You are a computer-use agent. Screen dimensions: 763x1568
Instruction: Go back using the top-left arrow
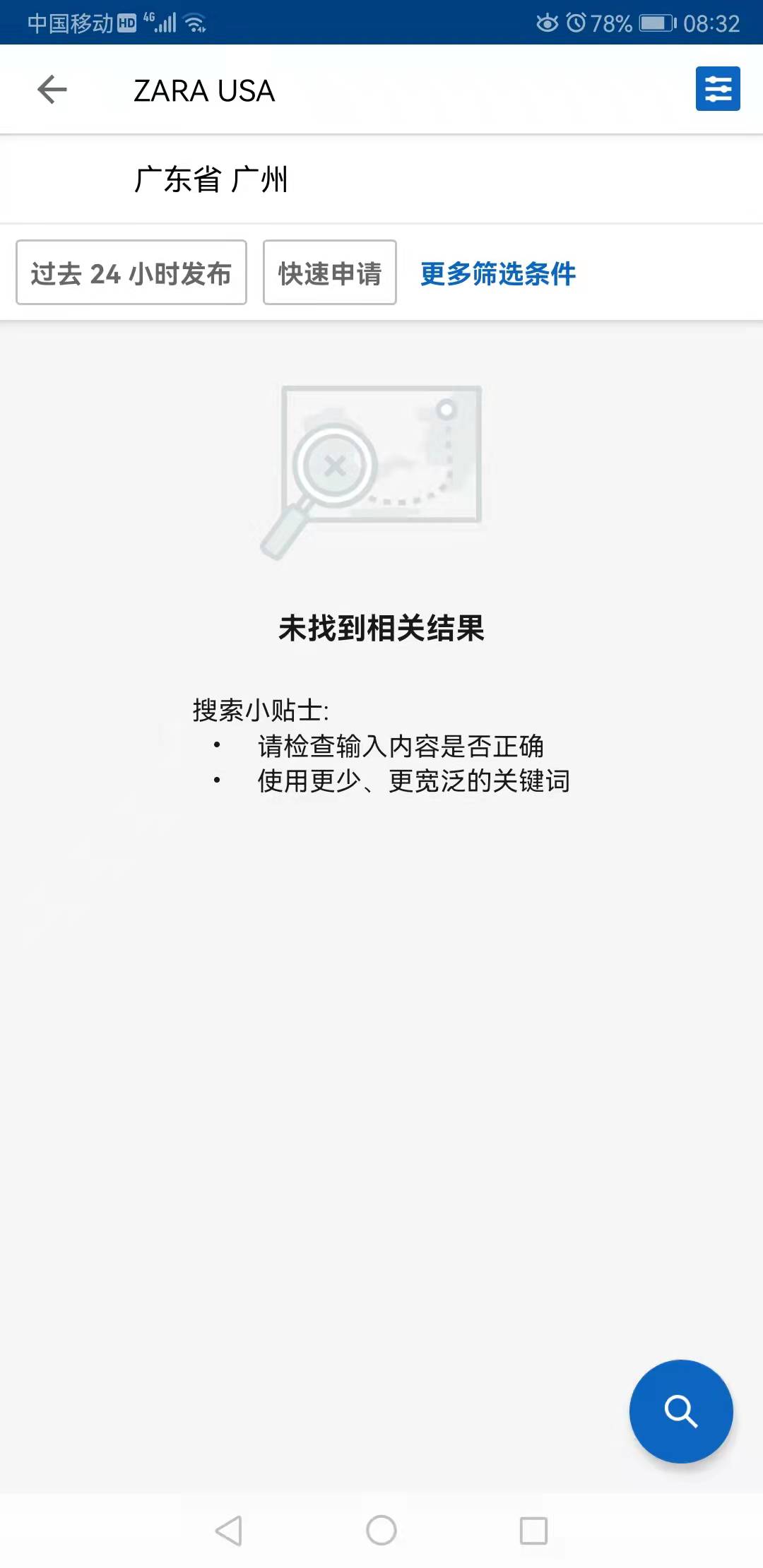pos(52,90)
